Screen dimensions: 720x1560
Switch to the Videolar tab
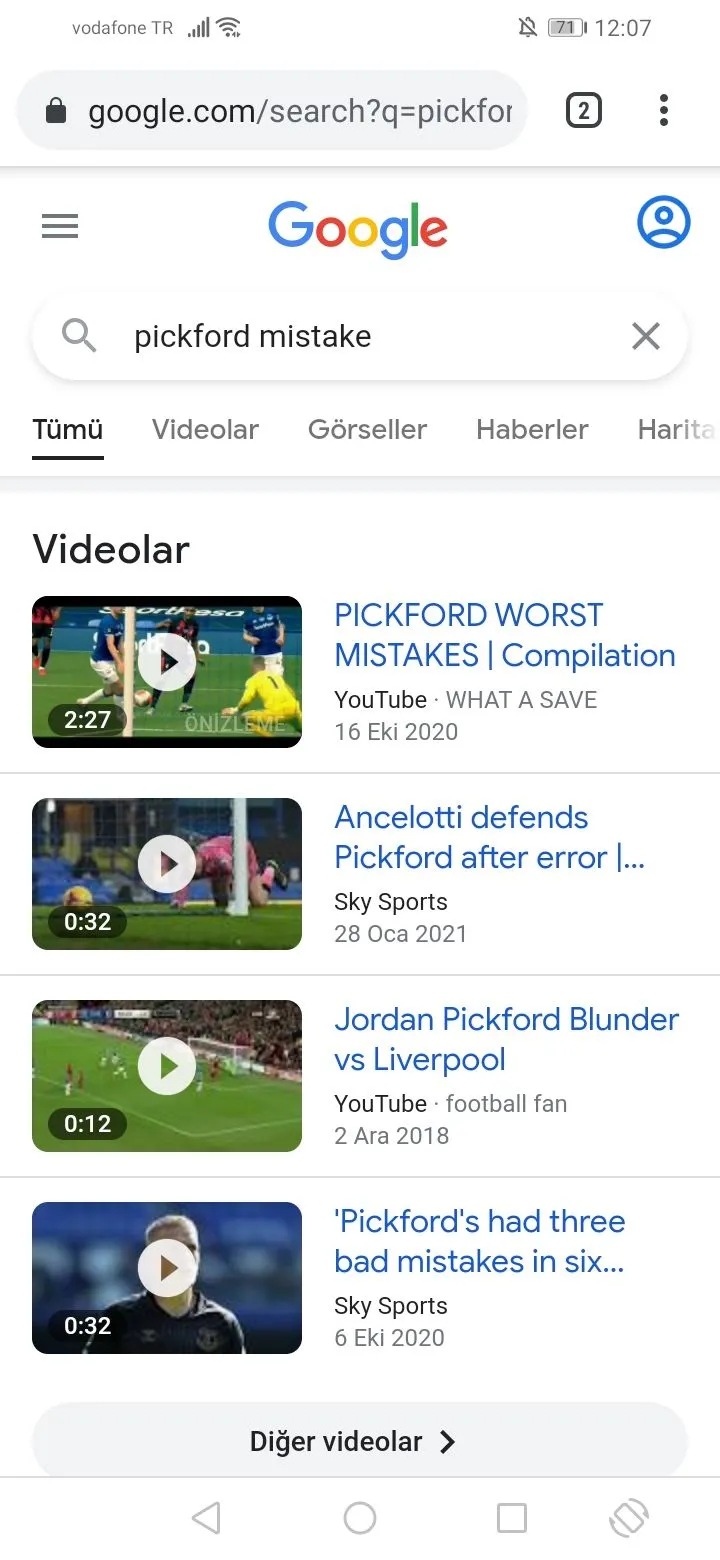point(205,430)
